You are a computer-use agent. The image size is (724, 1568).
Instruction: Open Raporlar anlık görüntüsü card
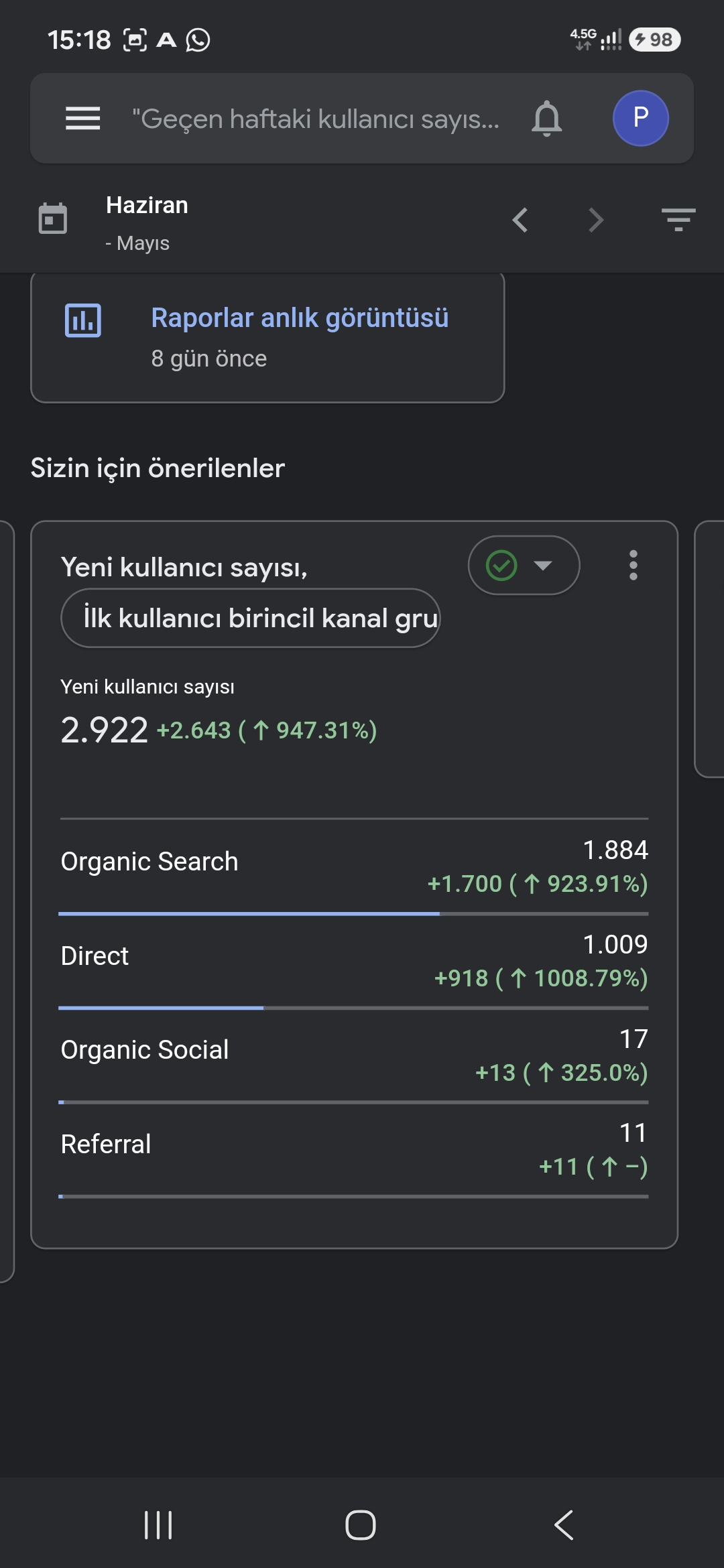pos(267,338)
